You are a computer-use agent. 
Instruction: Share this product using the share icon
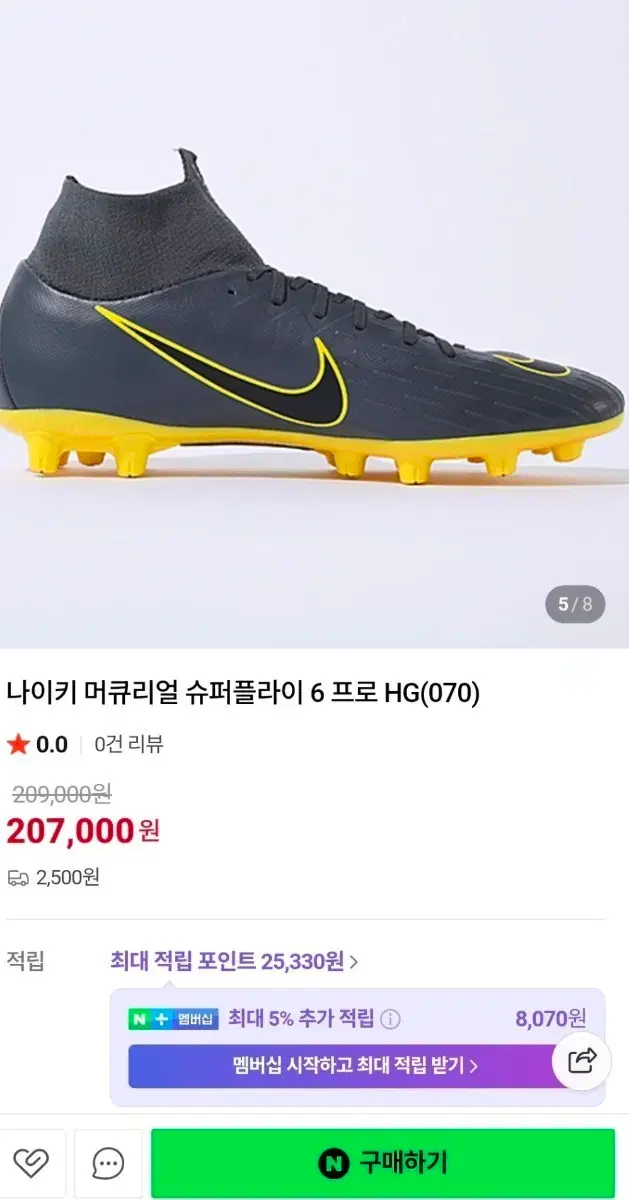tap(582, 1060)
